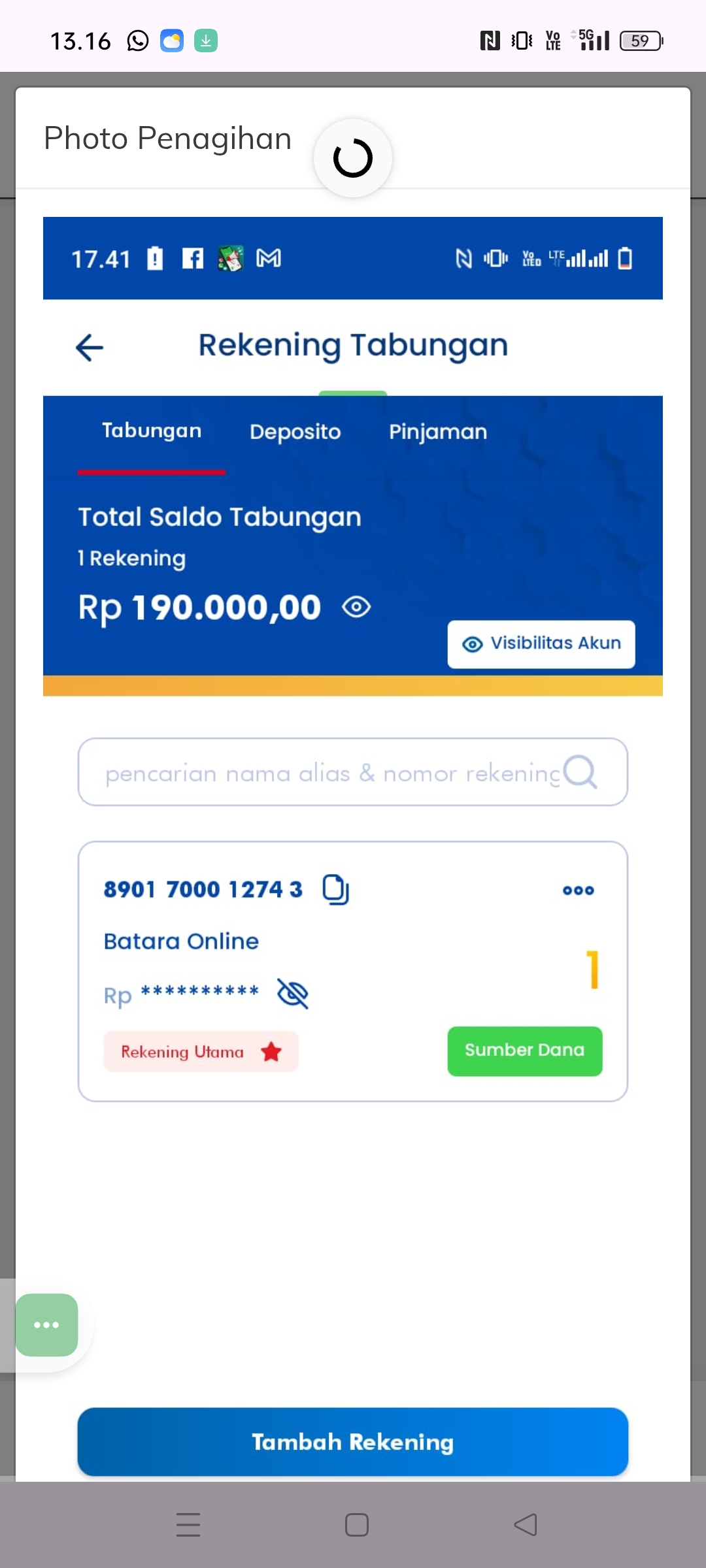Tap the search magnifier icon
The height and width of the screenshot is (1568, 706).
click(x=580, y=773)
